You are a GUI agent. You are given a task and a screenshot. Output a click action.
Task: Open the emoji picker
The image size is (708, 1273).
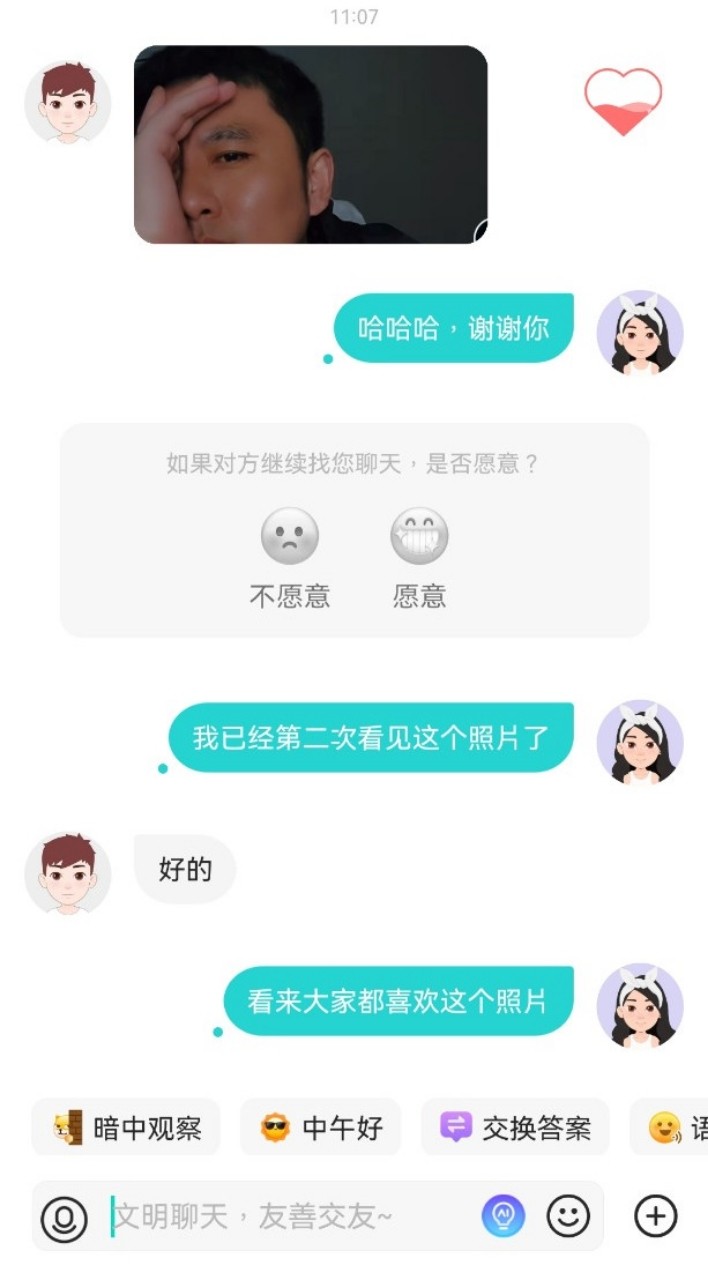tap(568, 1216)
